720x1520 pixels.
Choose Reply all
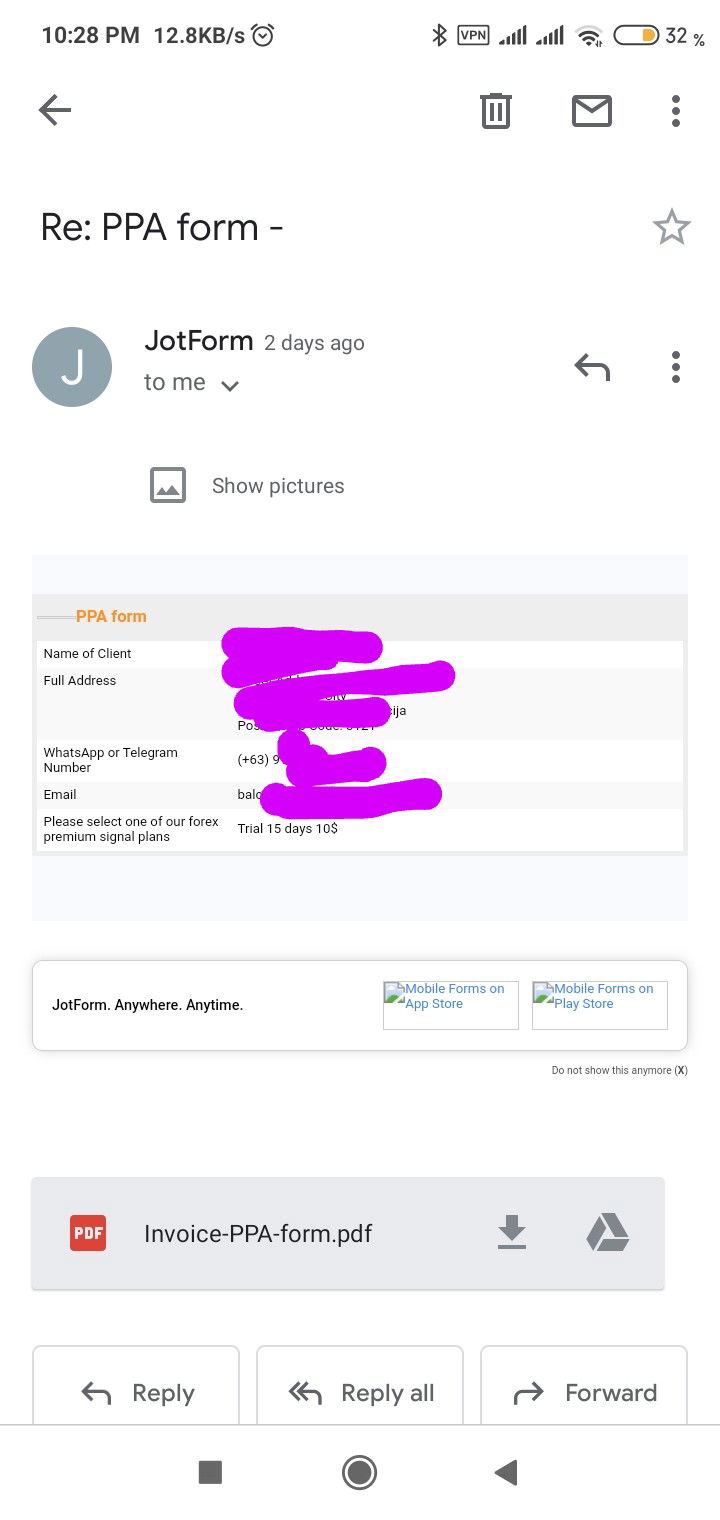(x=360, y=1392)
